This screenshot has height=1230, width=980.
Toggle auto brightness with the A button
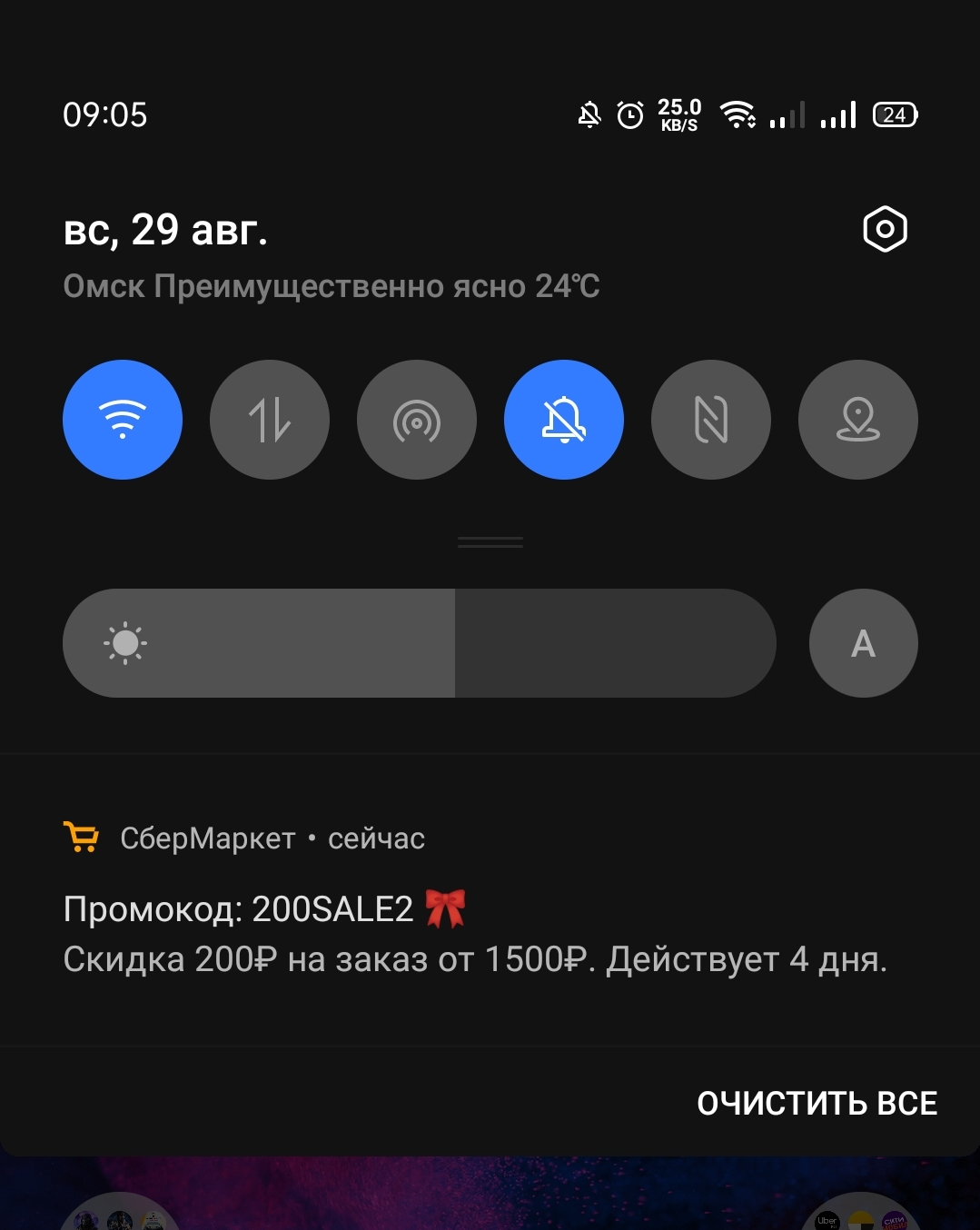[x=864, y=643]
